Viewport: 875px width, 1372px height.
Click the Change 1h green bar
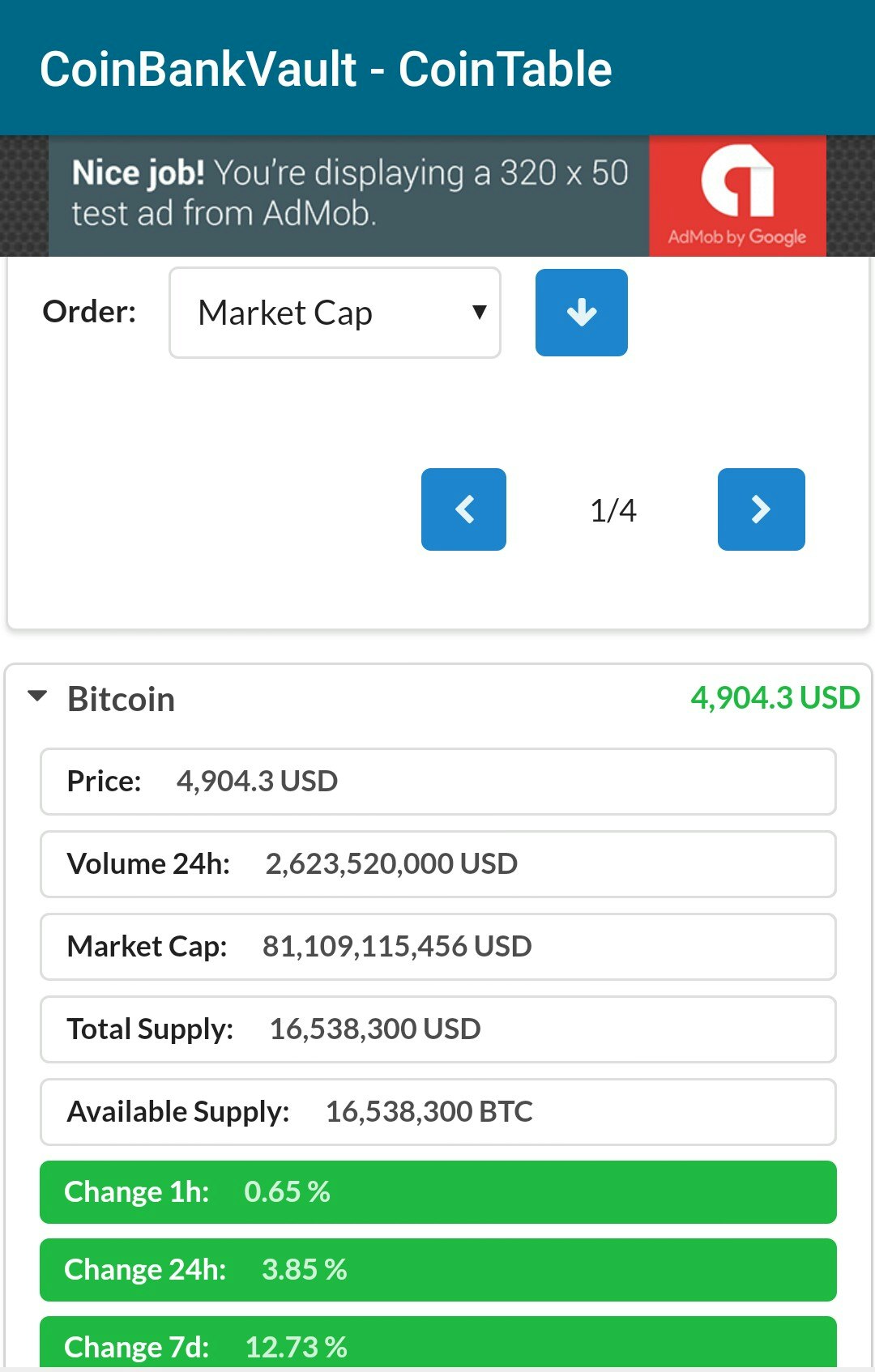coord(436,1191)
